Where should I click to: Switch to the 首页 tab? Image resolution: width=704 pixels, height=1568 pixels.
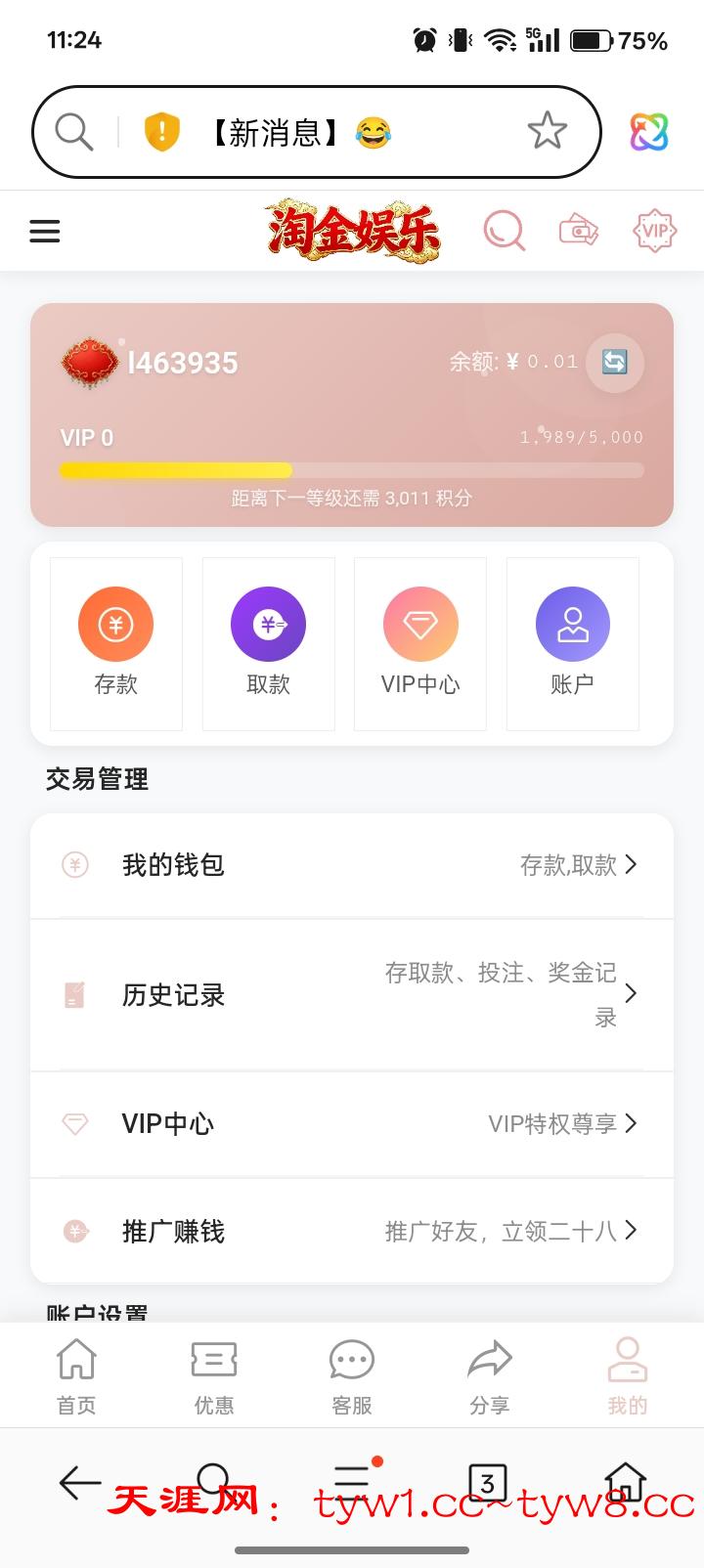pyautogui.click(x=76, y=1374)
